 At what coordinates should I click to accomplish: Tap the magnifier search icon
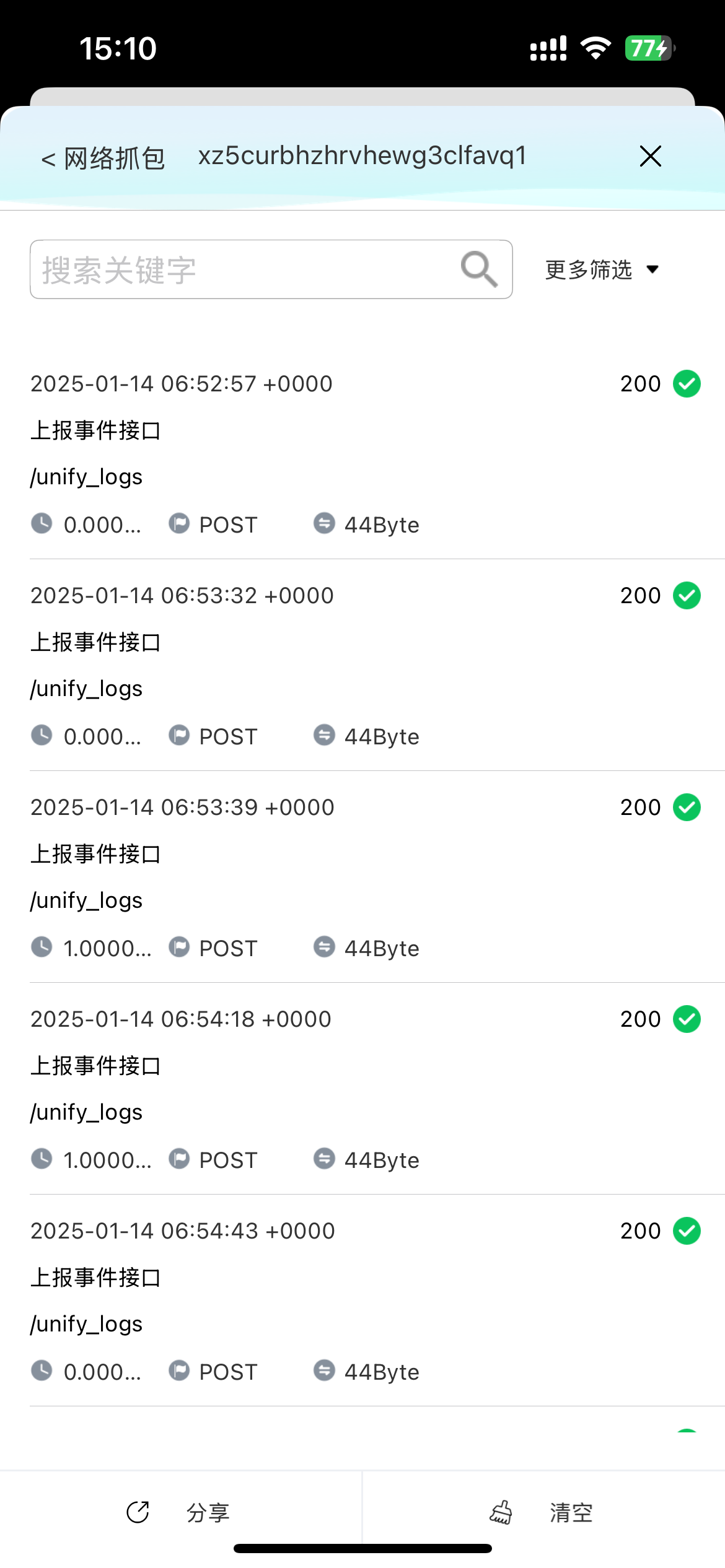479,269
